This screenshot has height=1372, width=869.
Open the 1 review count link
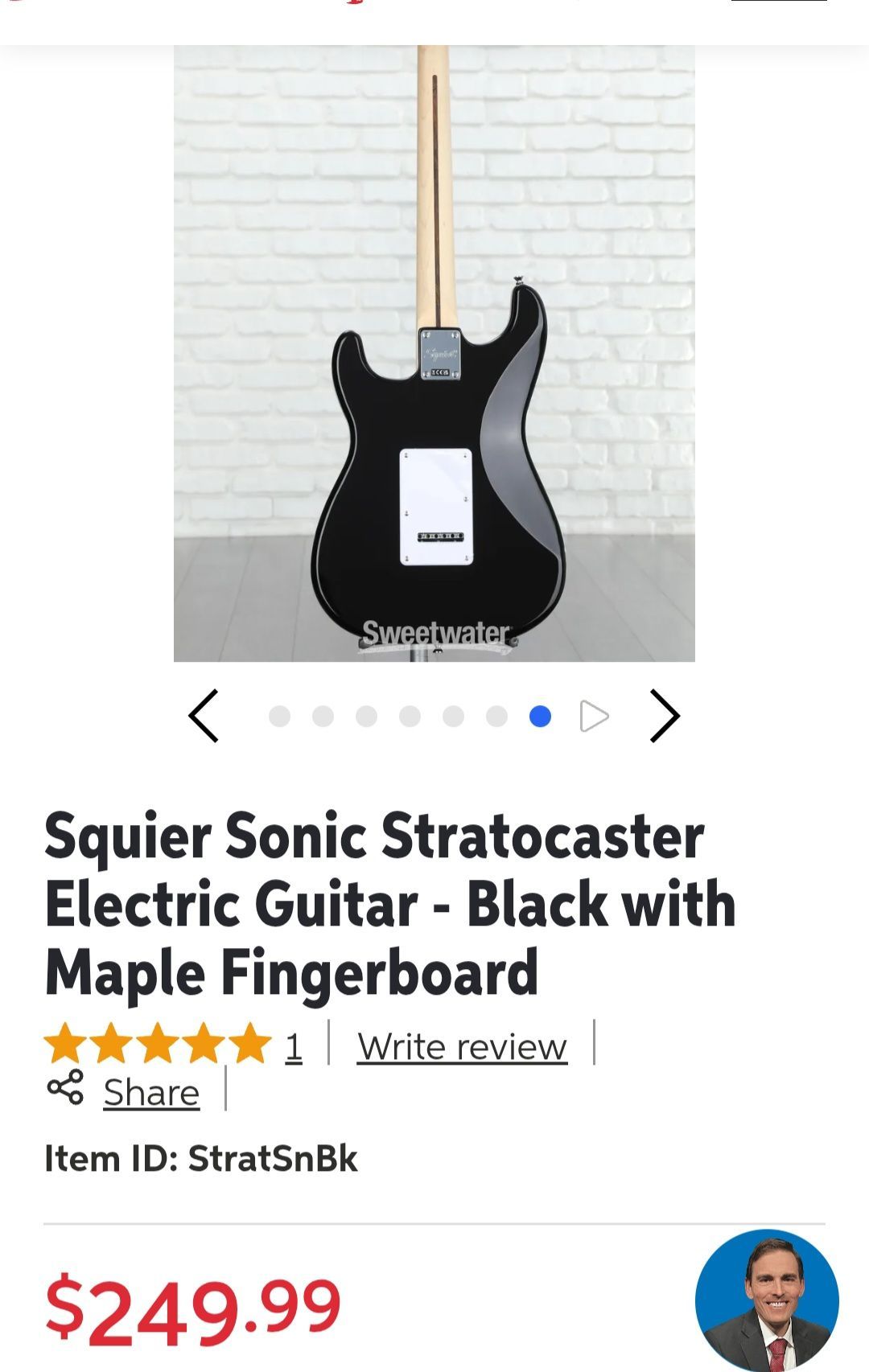click(x=294, y=1046)
